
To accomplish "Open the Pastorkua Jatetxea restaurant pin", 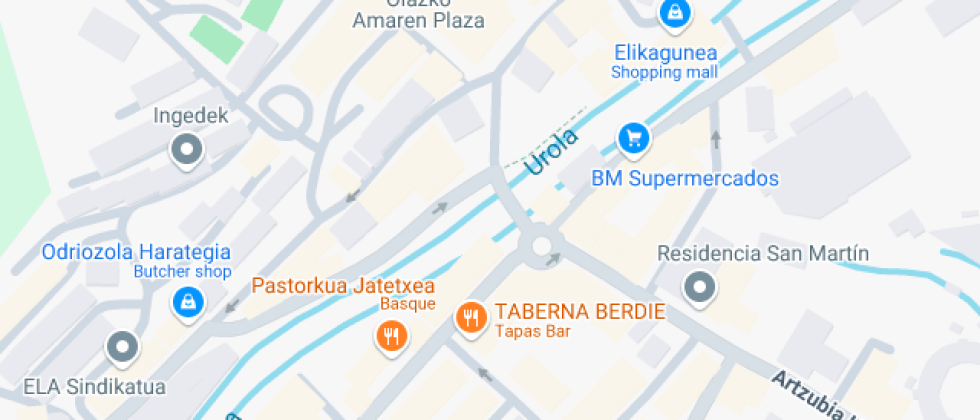I will coord(392,336).
